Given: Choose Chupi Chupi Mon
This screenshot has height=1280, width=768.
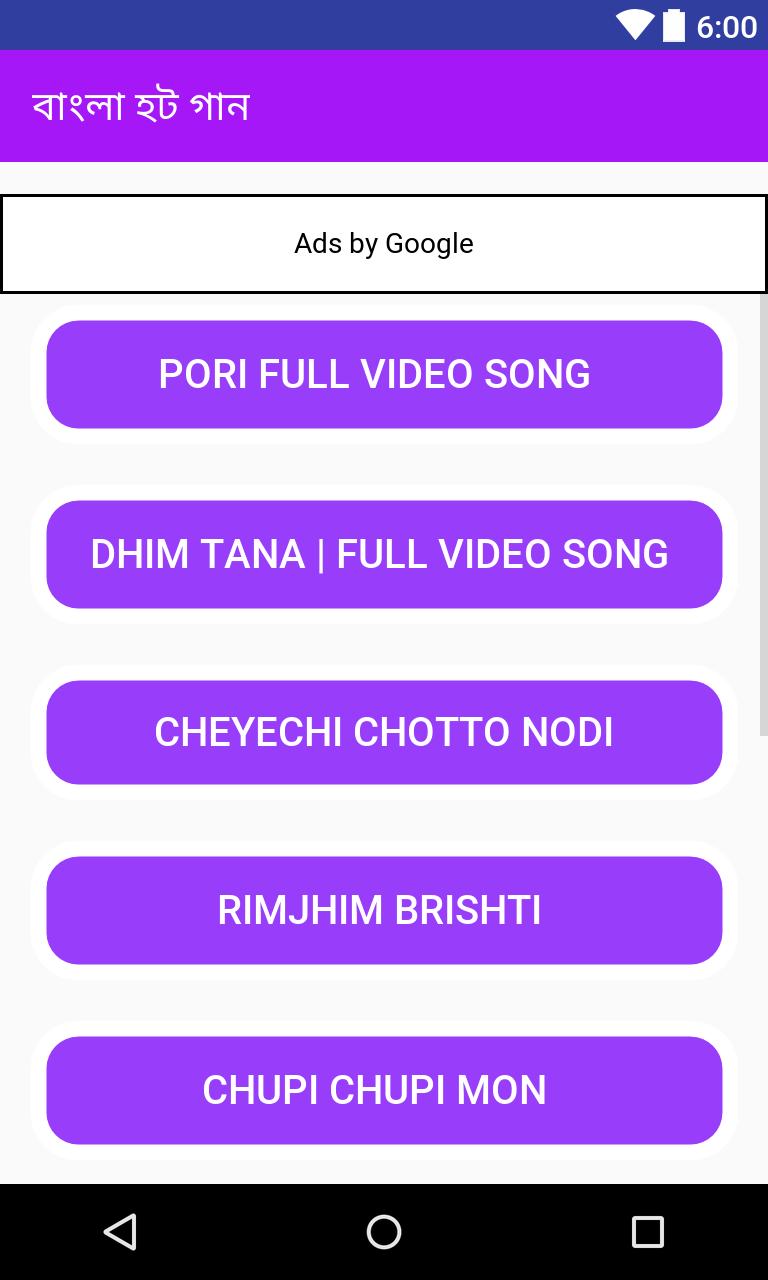Looking at the screenshot, I should 384,1090.
